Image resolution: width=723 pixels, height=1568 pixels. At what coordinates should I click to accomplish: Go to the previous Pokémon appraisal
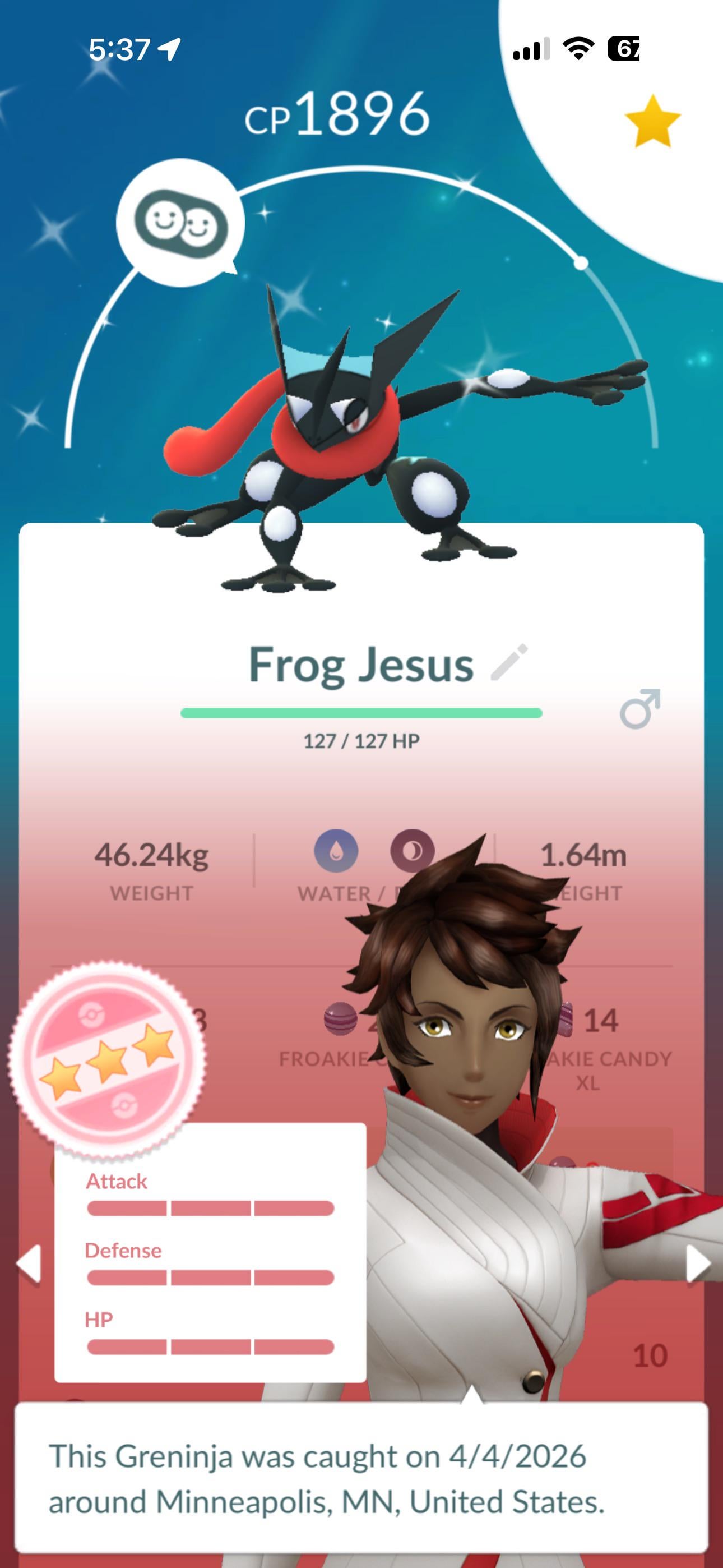tap(29, 1263)
